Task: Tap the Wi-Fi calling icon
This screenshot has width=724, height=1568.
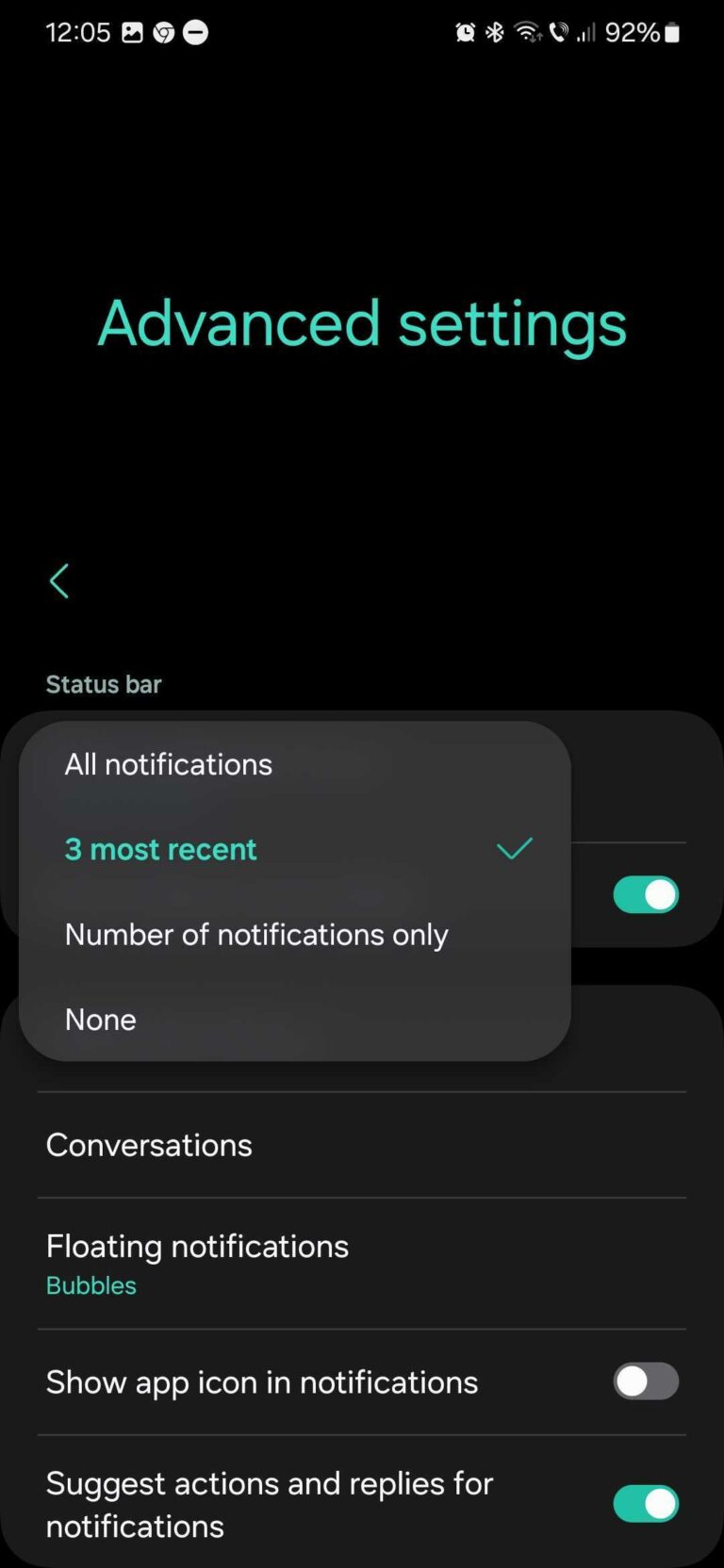Action: pos(558,31)
